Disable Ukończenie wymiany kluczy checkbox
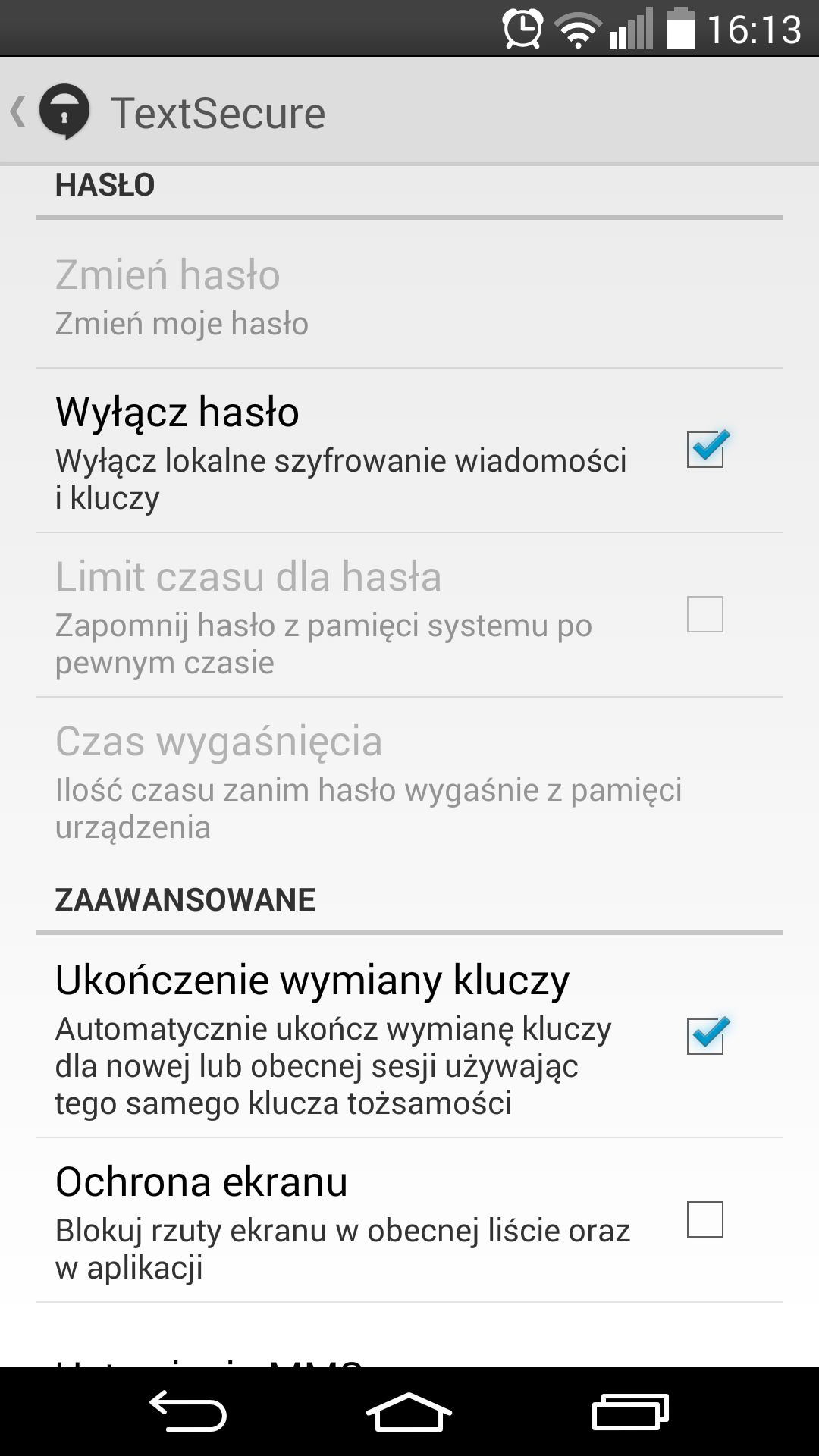The width and height of the screenshot is (819, 1456). tap(705, 1036)
